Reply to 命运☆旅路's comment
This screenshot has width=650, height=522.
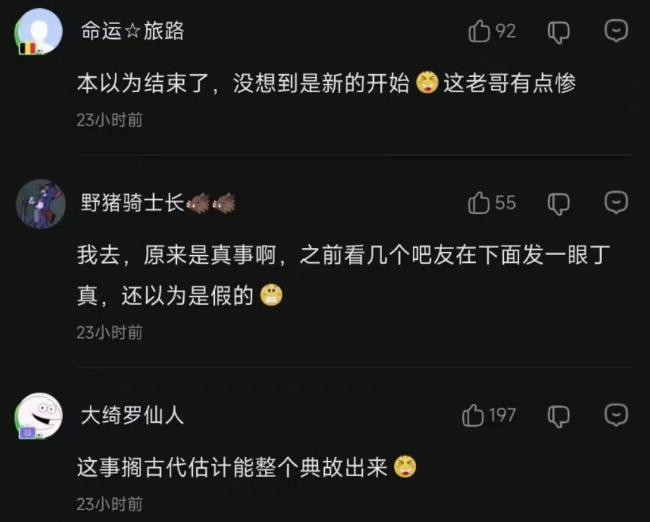pos(616,31)
